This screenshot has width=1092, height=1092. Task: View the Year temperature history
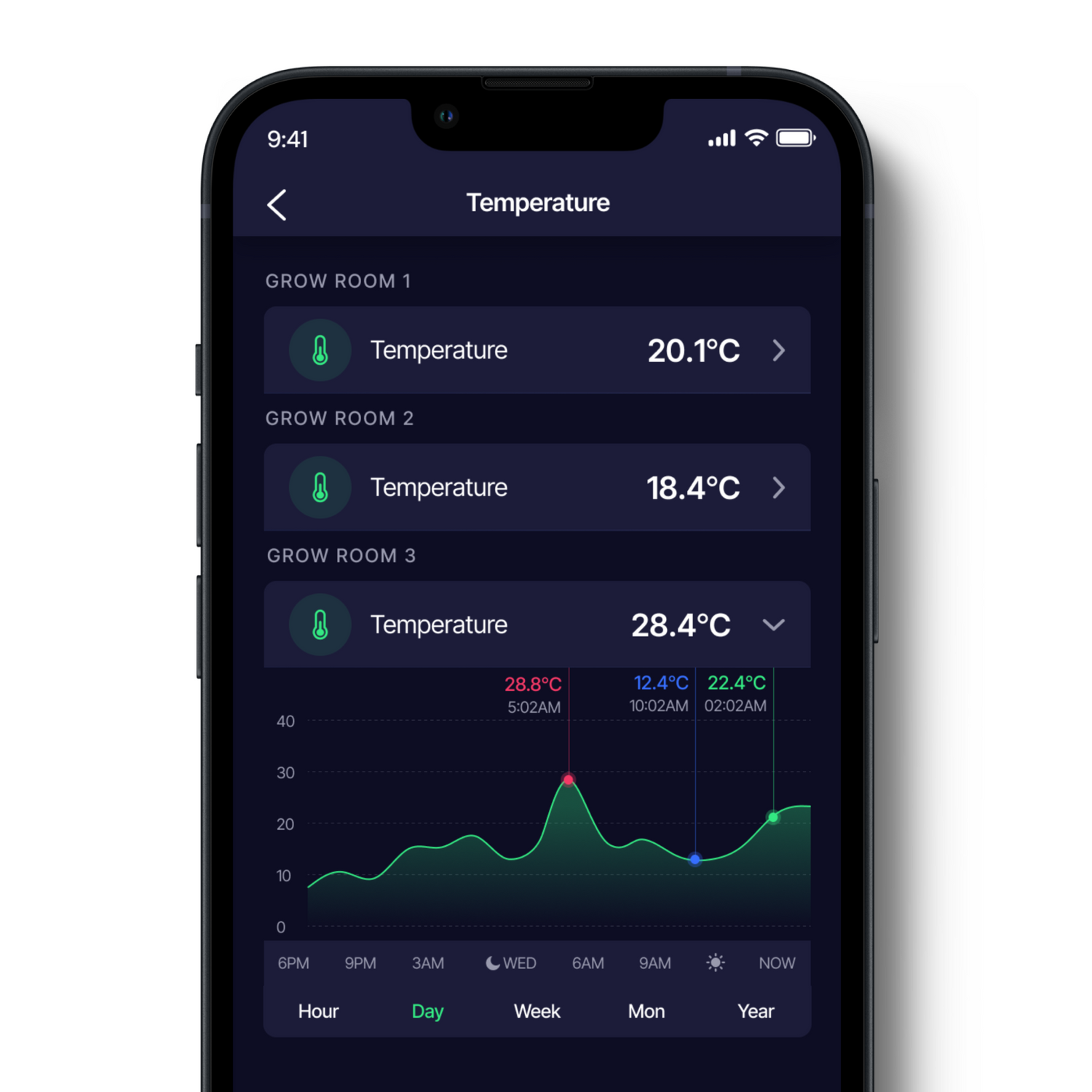(756, 1011)
